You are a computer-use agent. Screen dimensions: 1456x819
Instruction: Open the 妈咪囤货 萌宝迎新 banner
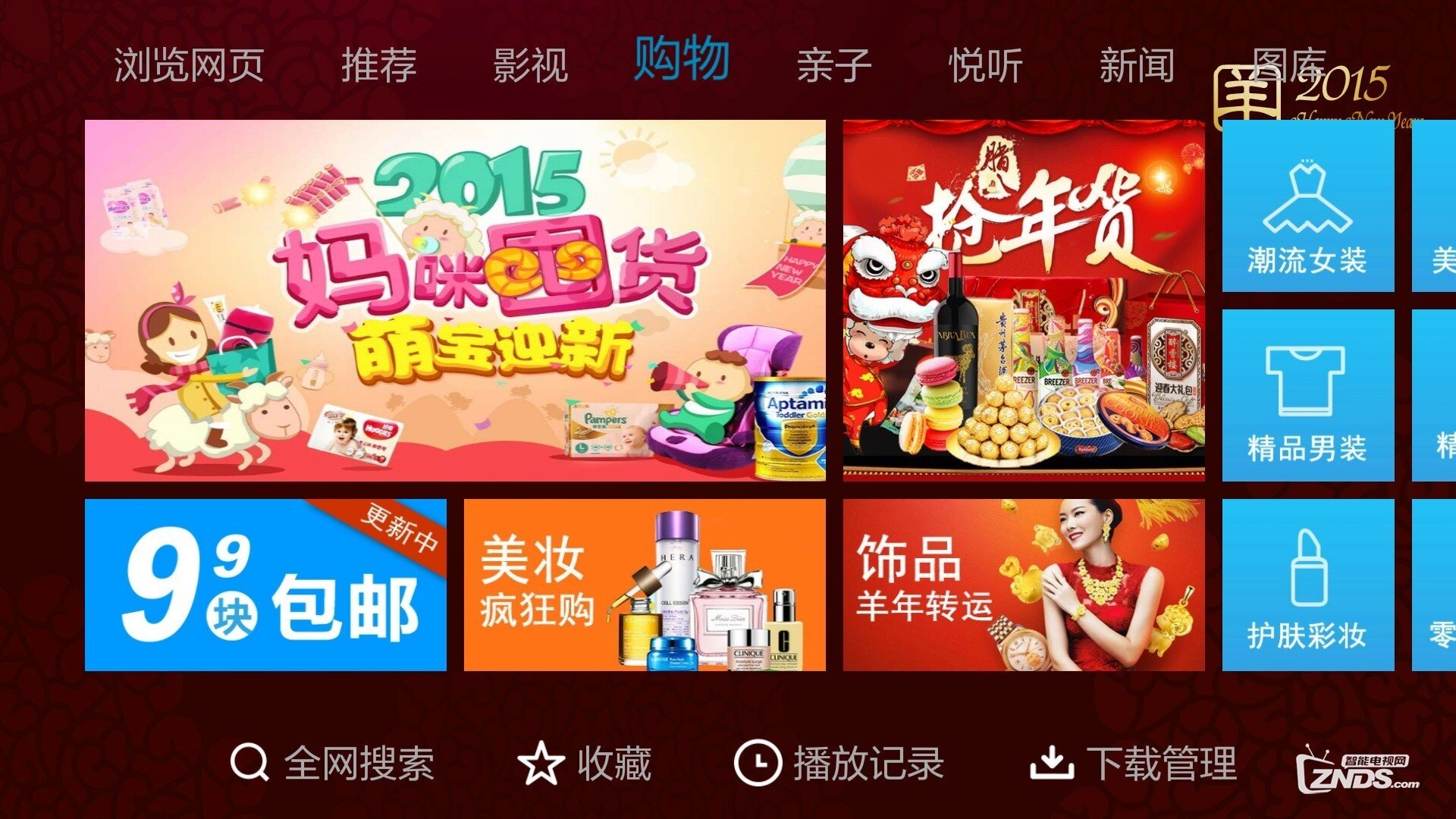pyautogui.click(x=455, y=300)
